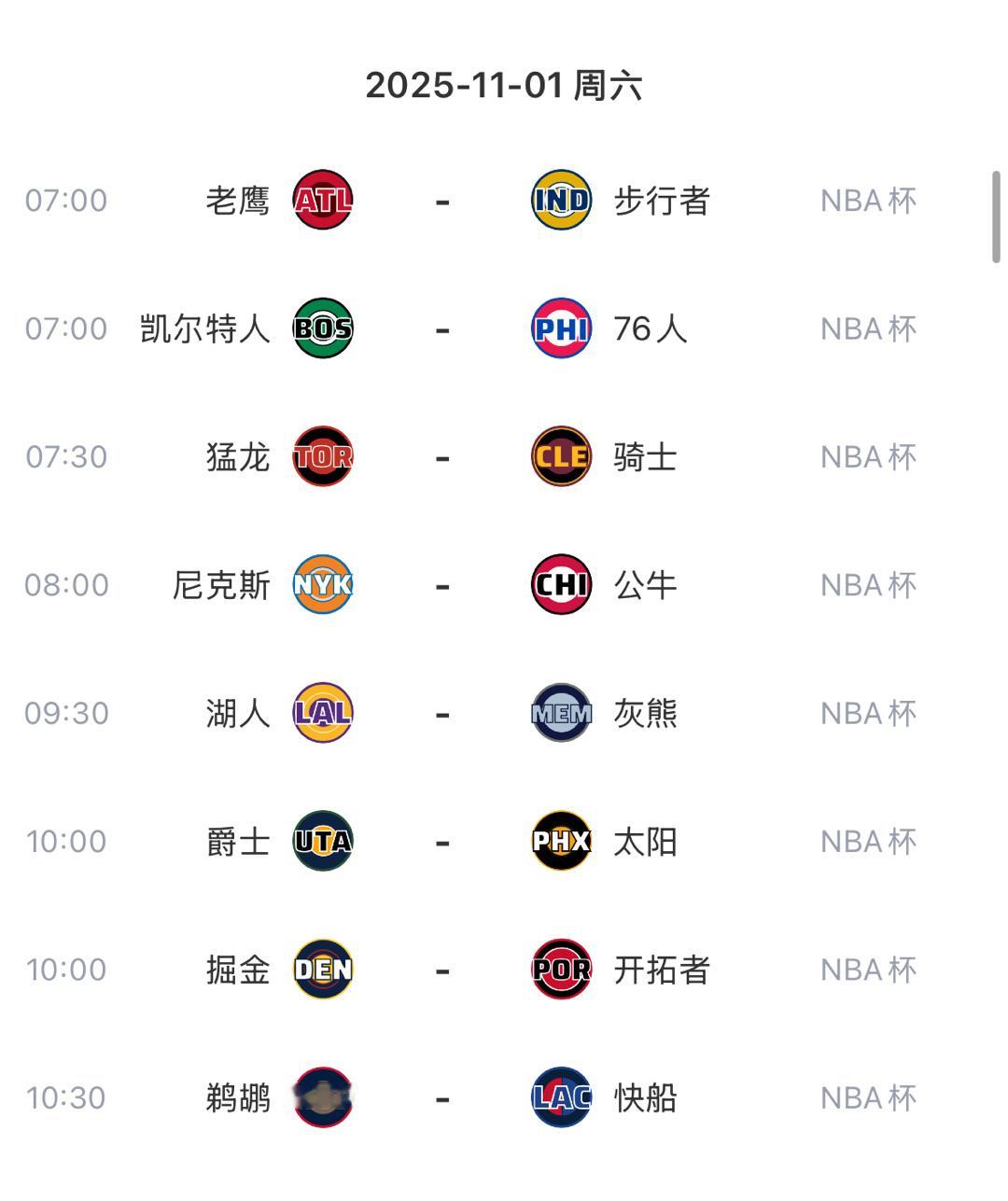Viewport: 1008px width, 1201px height.
Task: Click the Nuggets DEN logo icon
Action: (322, 970)
